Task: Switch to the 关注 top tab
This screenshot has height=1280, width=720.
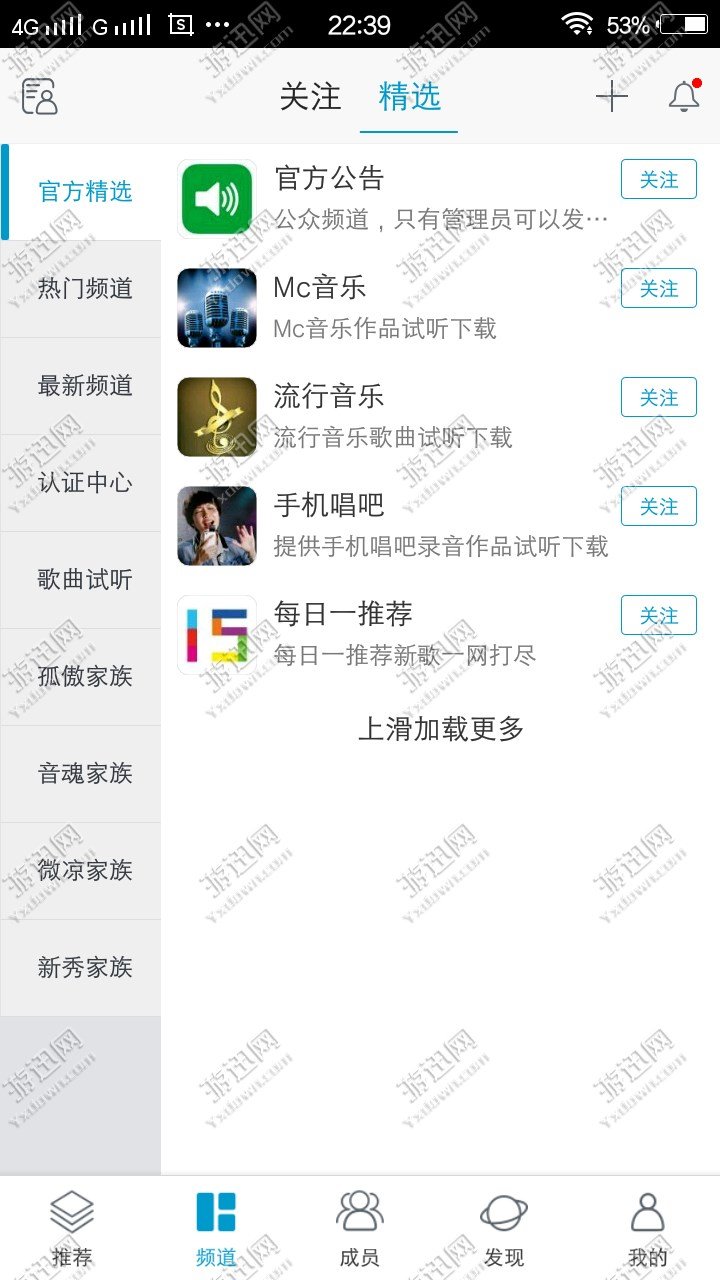Action: coord(310,97)
